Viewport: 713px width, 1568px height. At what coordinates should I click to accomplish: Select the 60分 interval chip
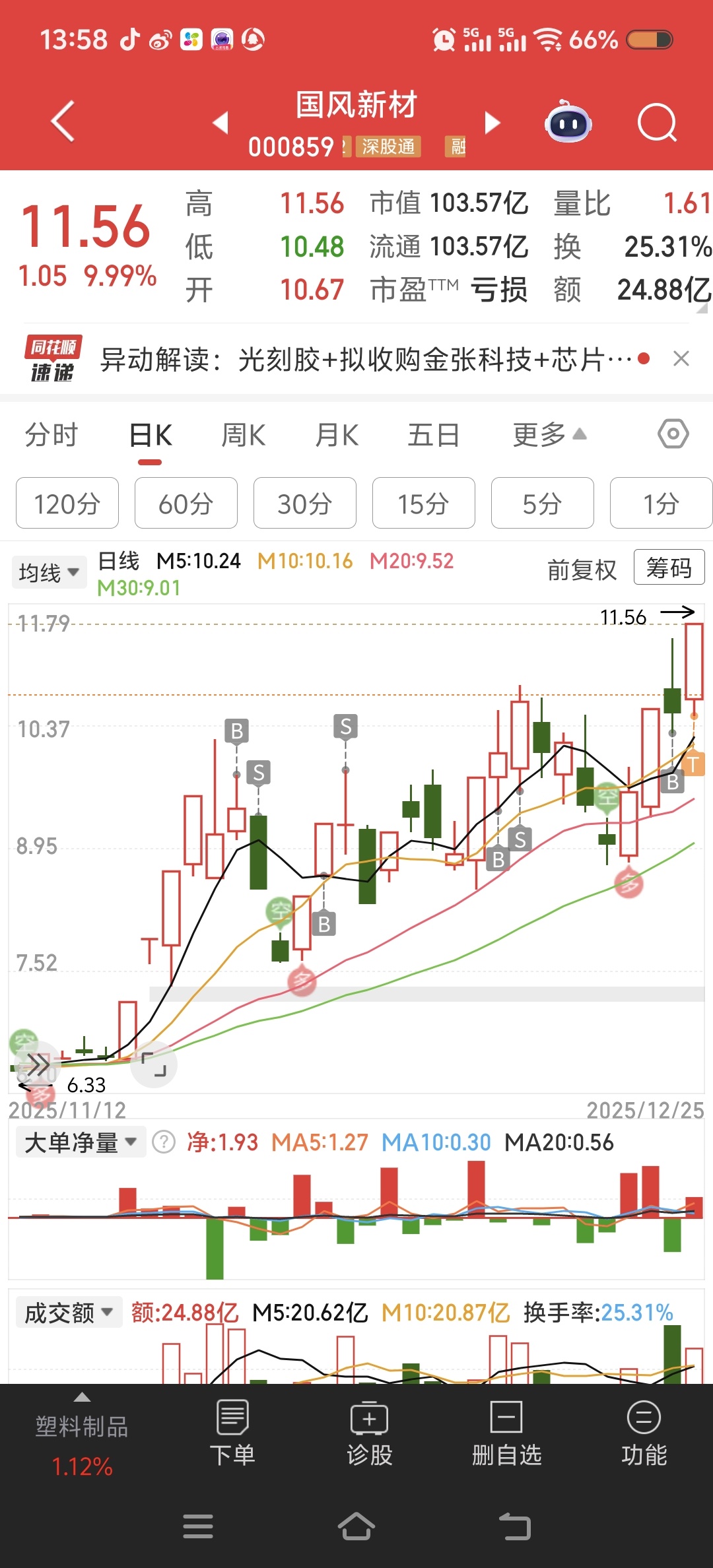pos(186,504)
